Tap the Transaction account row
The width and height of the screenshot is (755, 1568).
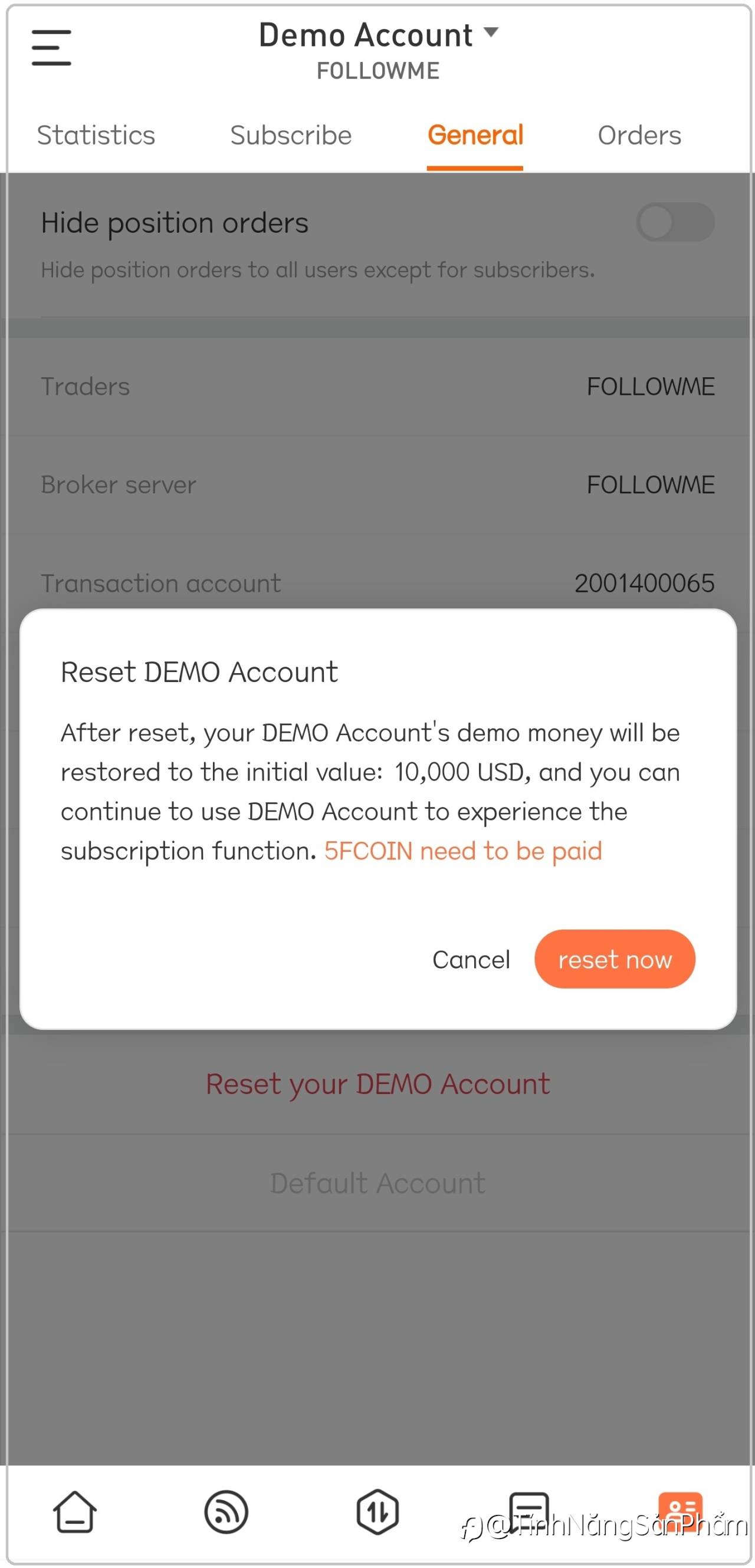click(377, 583)
